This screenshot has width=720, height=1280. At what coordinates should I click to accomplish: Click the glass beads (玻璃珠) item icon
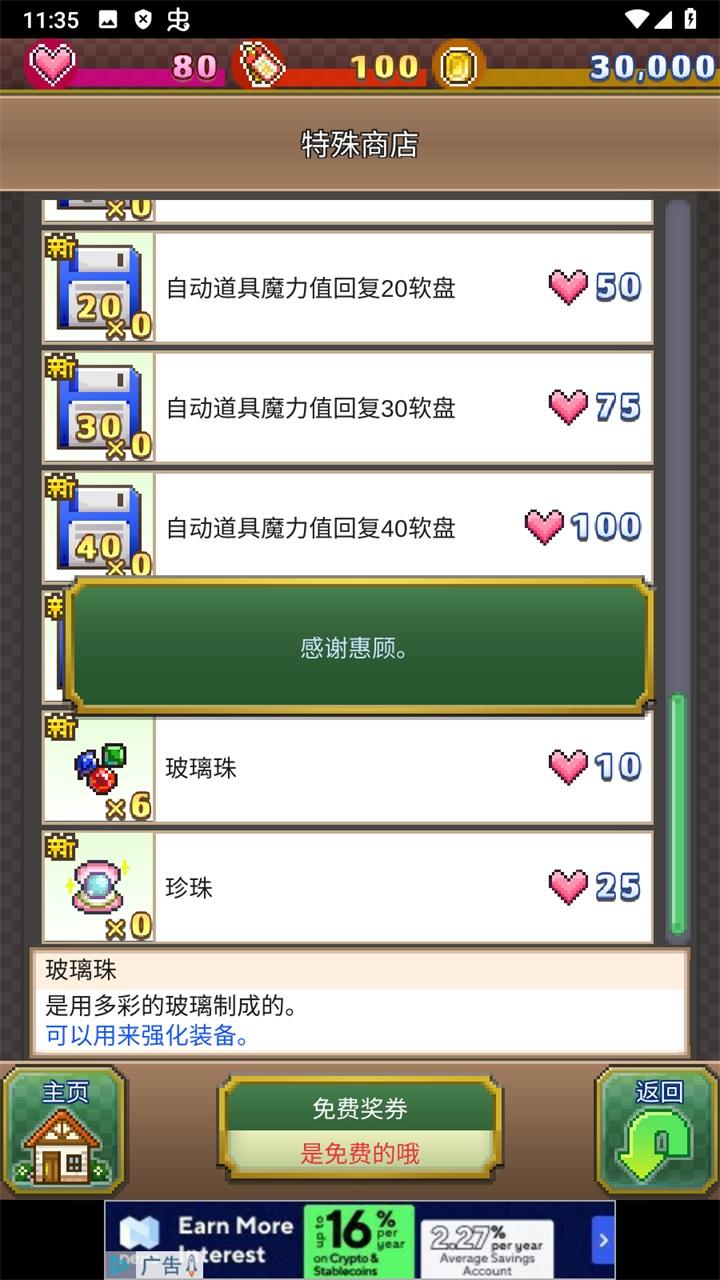(x=98, y=767)
